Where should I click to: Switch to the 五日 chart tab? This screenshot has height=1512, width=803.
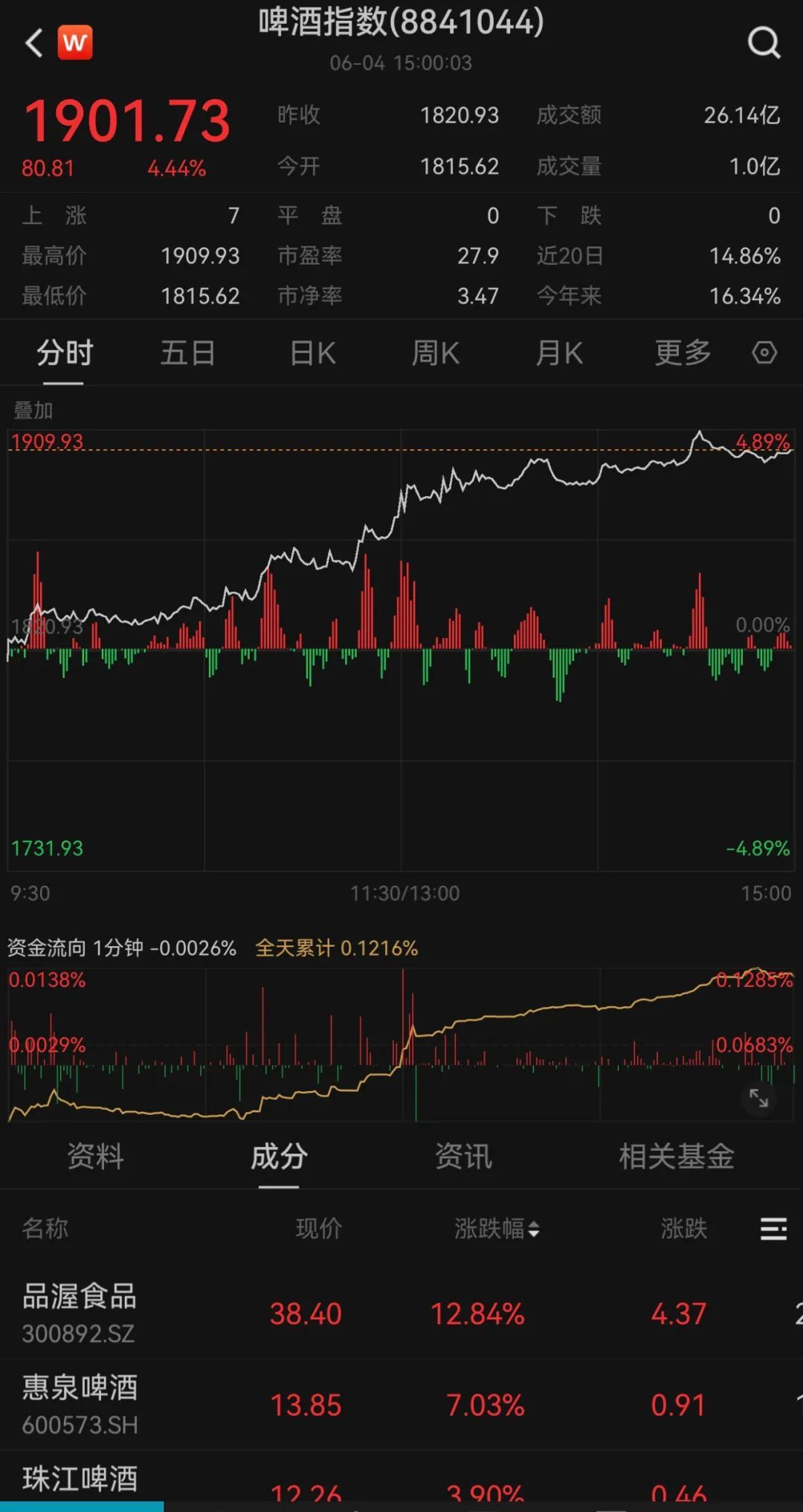pos(187,353)
